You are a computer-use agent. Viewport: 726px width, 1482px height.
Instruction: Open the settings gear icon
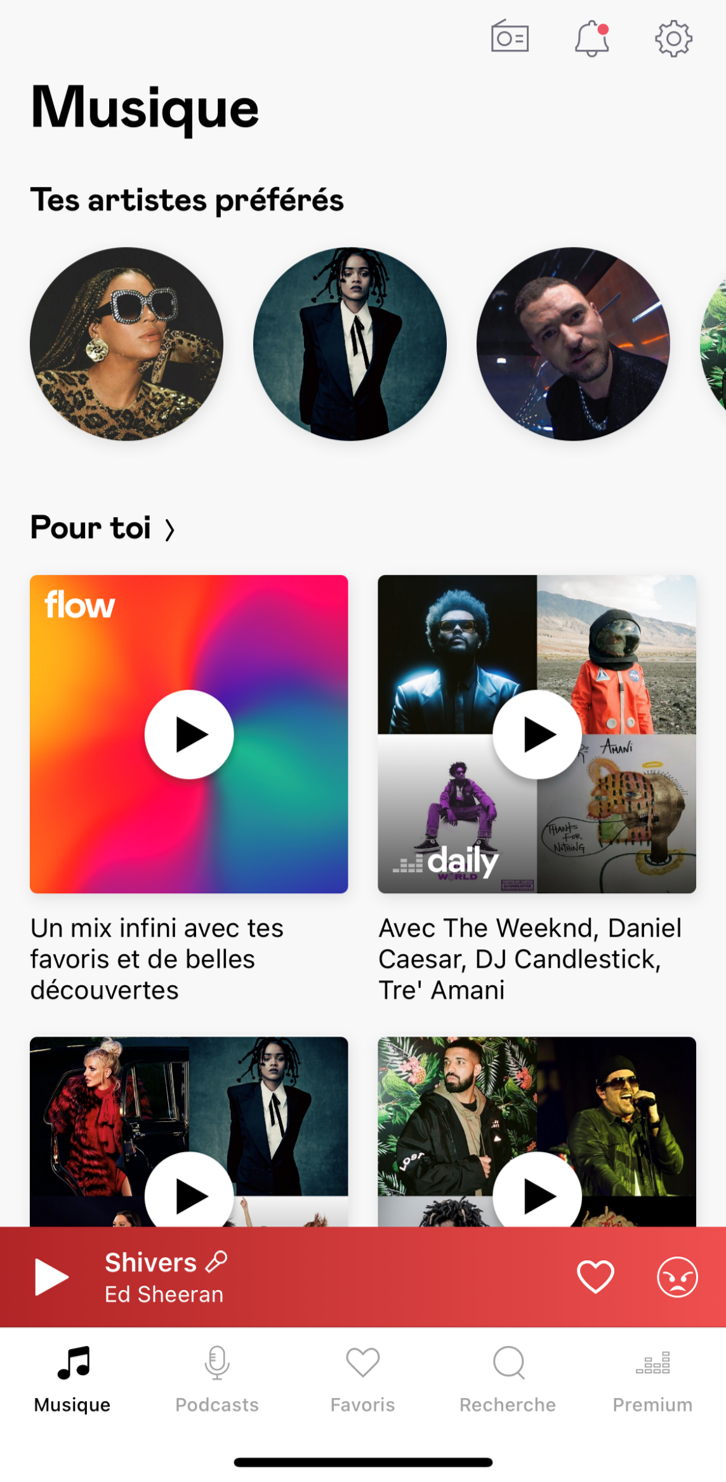point(672,38)
